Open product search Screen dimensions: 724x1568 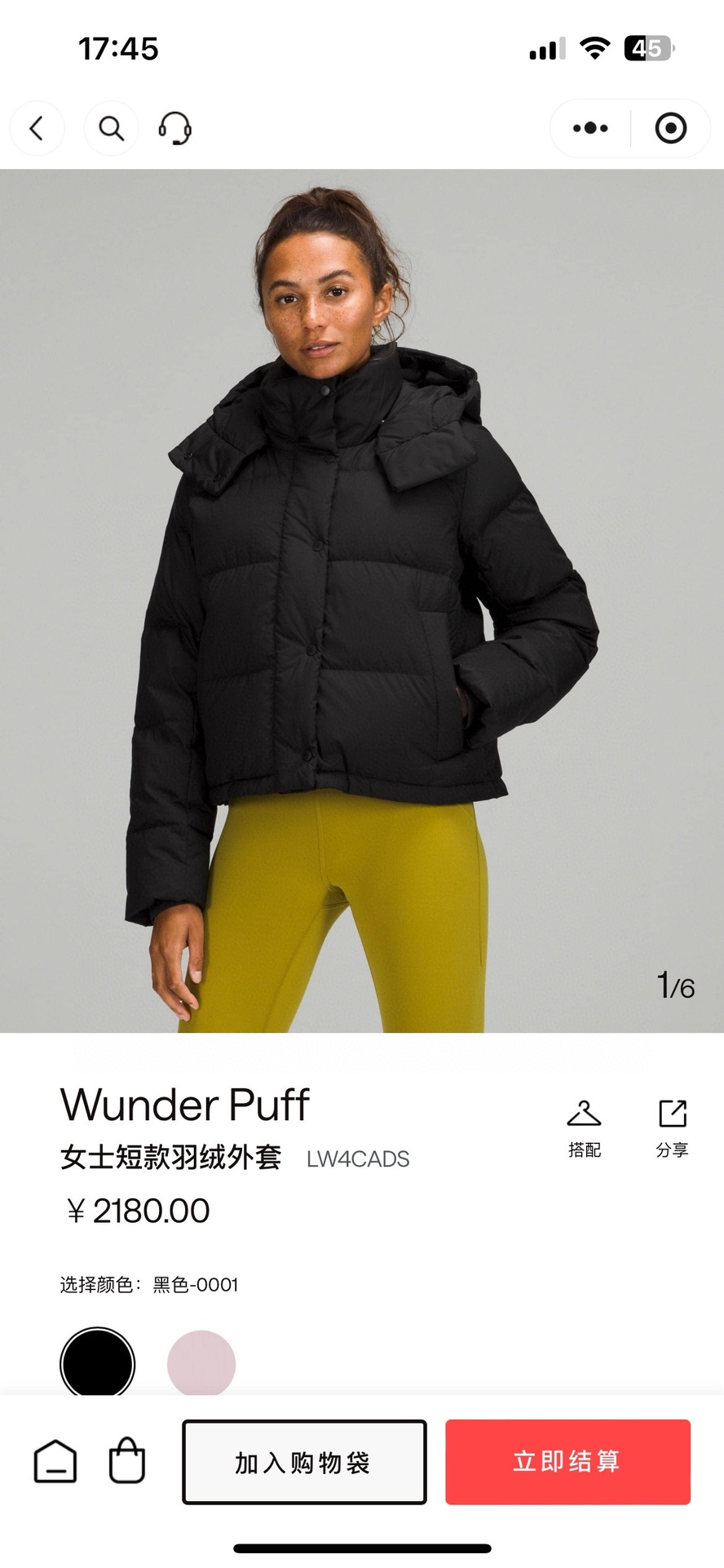click(111, 128)
